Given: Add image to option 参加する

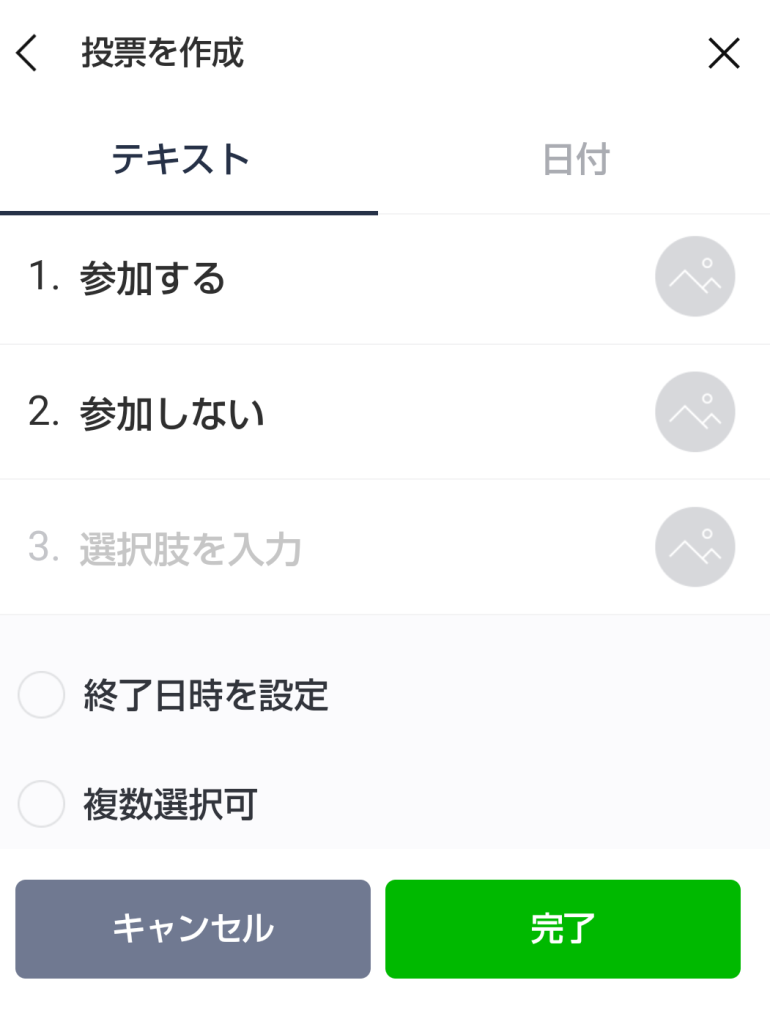Looking at the screenshot, I should click(695, 277).
